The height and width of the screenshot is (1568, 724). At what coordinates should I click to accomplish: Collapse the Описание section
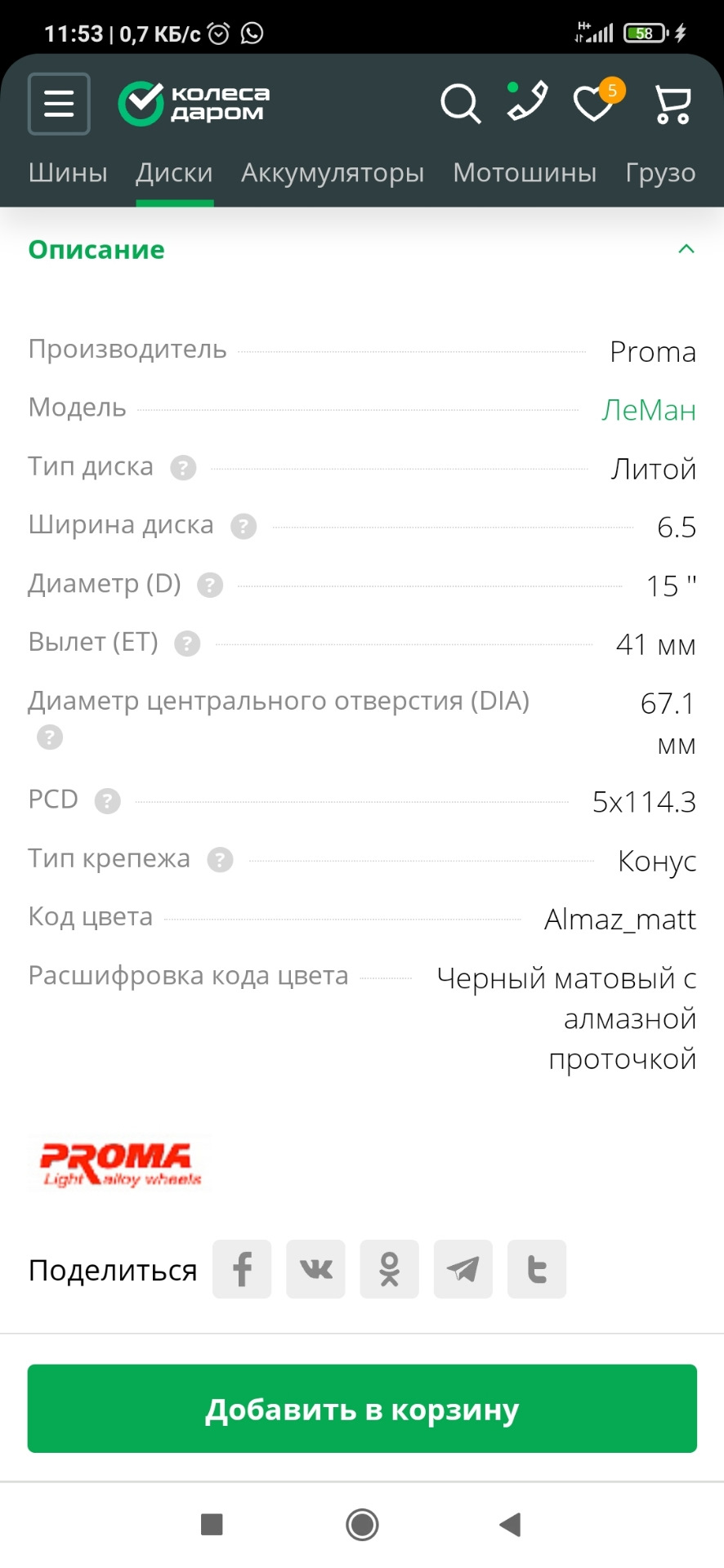pyautogui.click(x=687, y=248)
